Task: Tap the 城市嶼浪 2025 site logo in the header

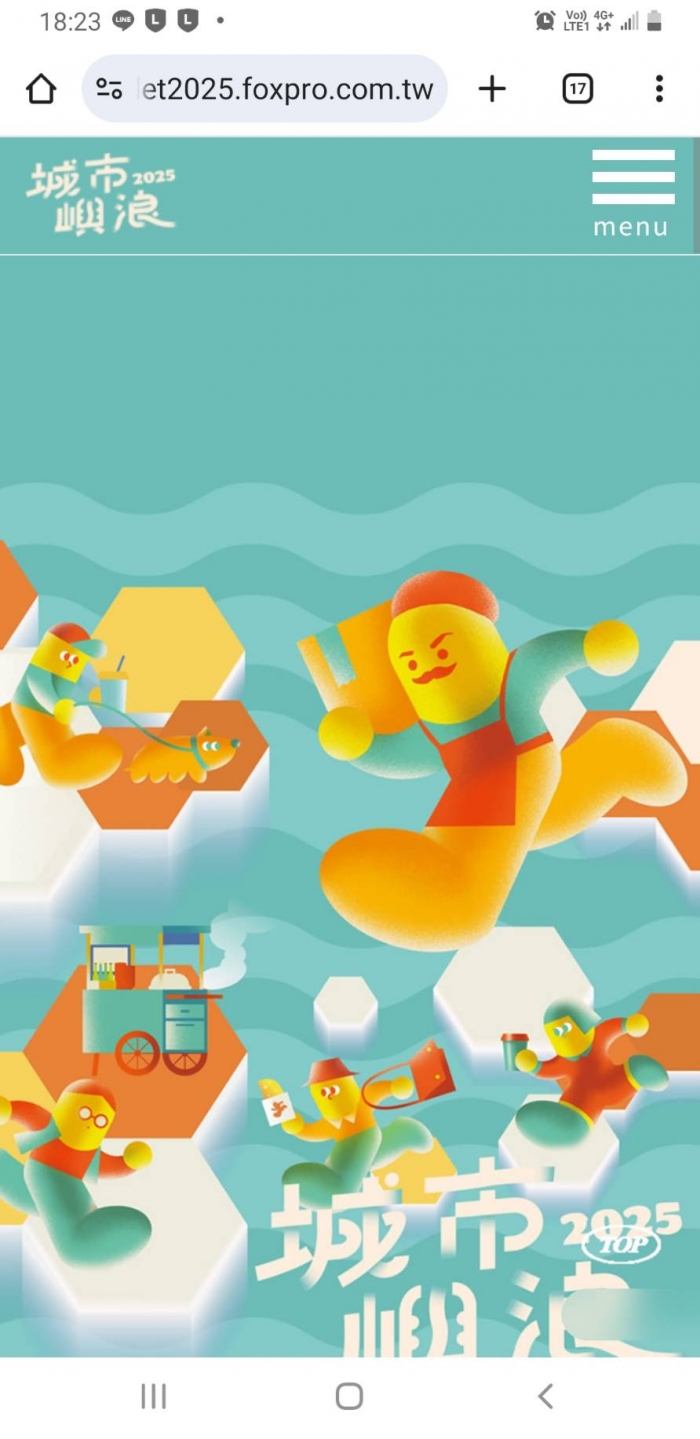Action: [101, 195]
